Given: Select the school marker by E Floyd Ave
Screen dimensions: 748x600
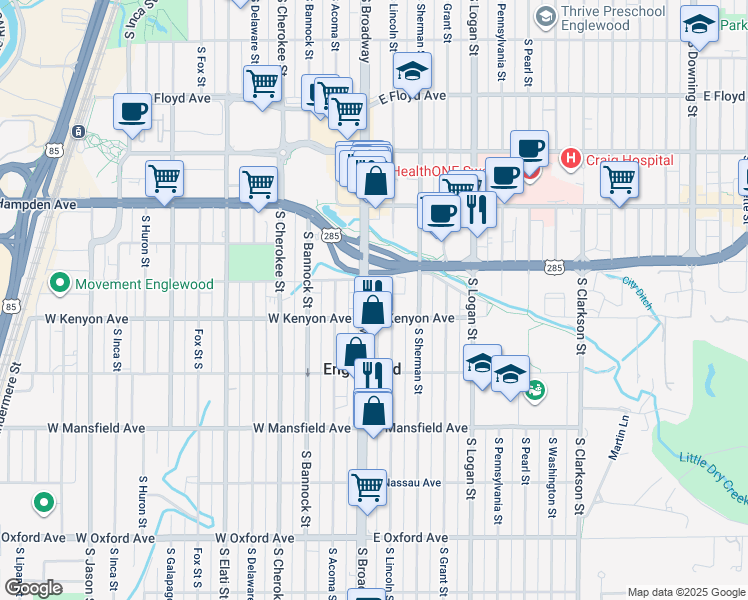Looking at the screenshot, I should point(411,73).
